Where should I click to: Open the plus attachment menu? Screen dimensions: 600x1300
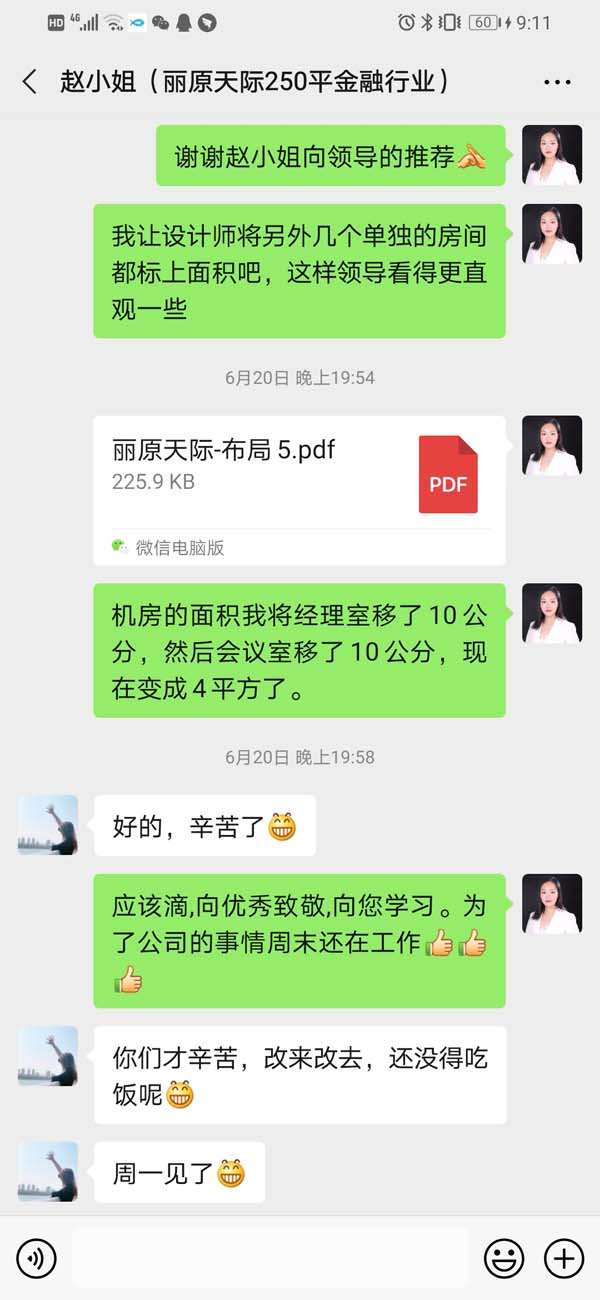click(x=563, y=1257)
